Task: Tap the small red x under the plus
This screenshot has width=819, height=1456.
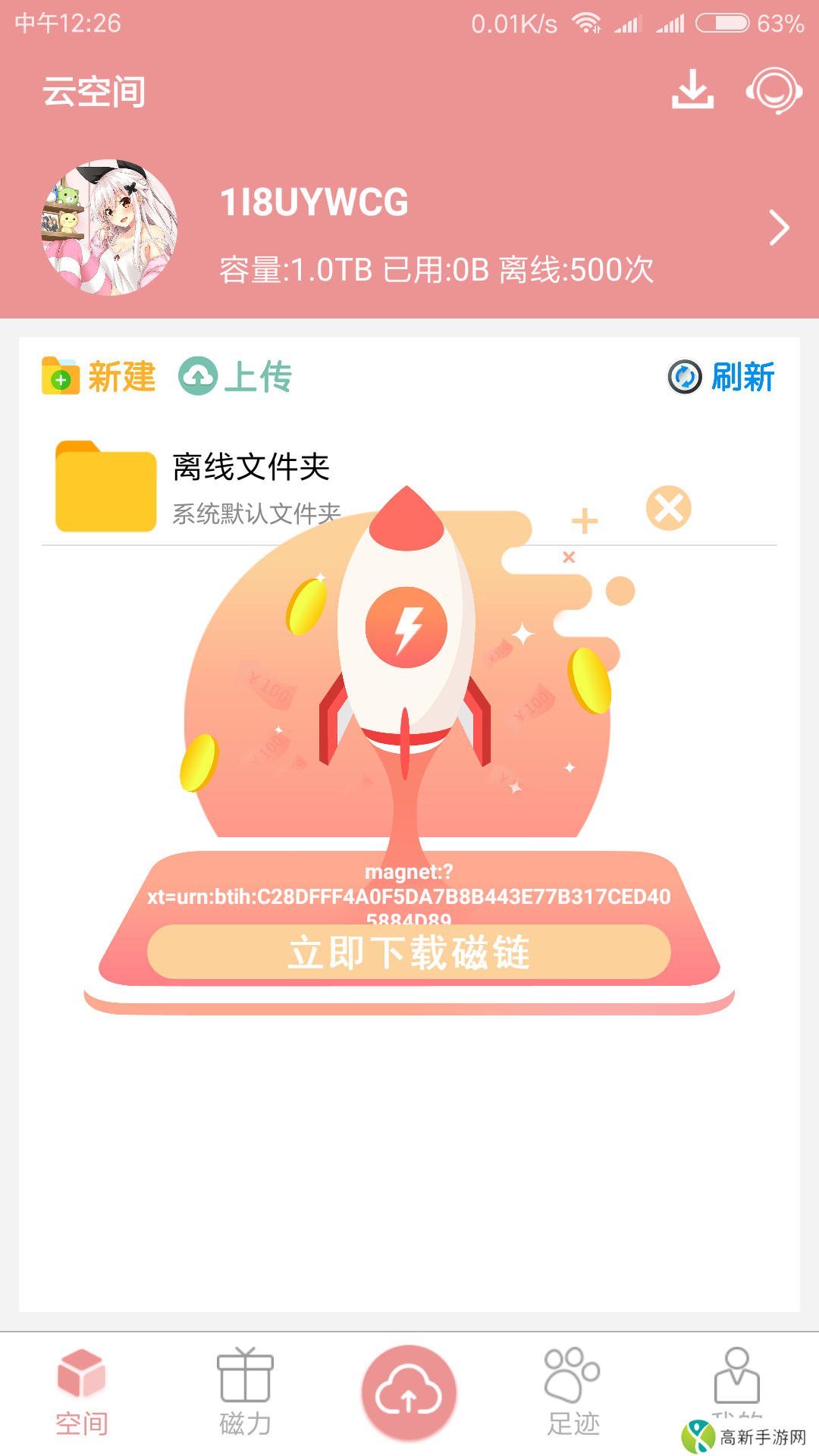Action: [x=570, y=557]
